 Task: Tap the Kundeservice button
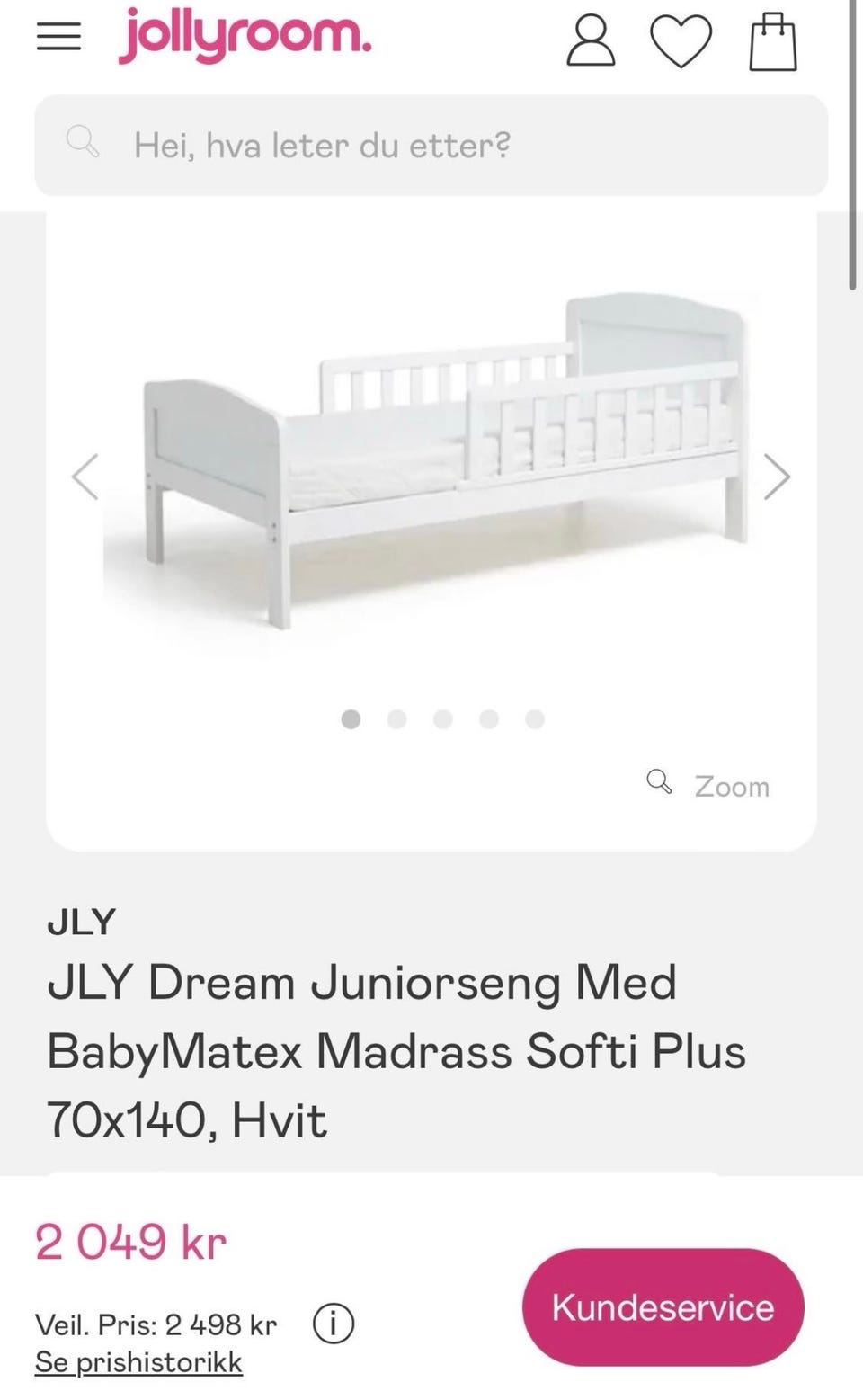663,1306
